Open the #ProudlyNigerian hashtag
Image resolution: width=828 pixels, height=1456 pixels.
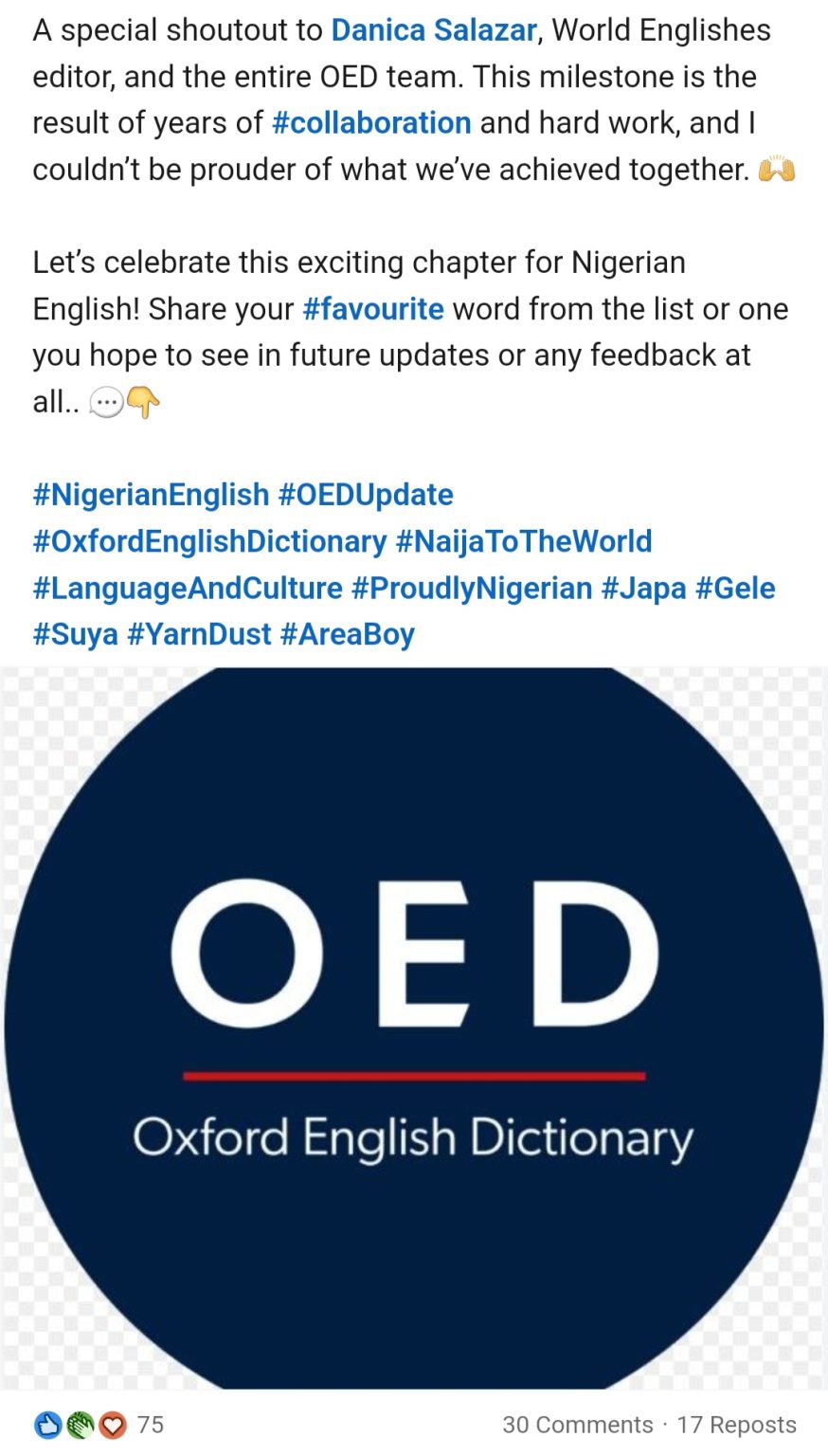tap(472, 588)
